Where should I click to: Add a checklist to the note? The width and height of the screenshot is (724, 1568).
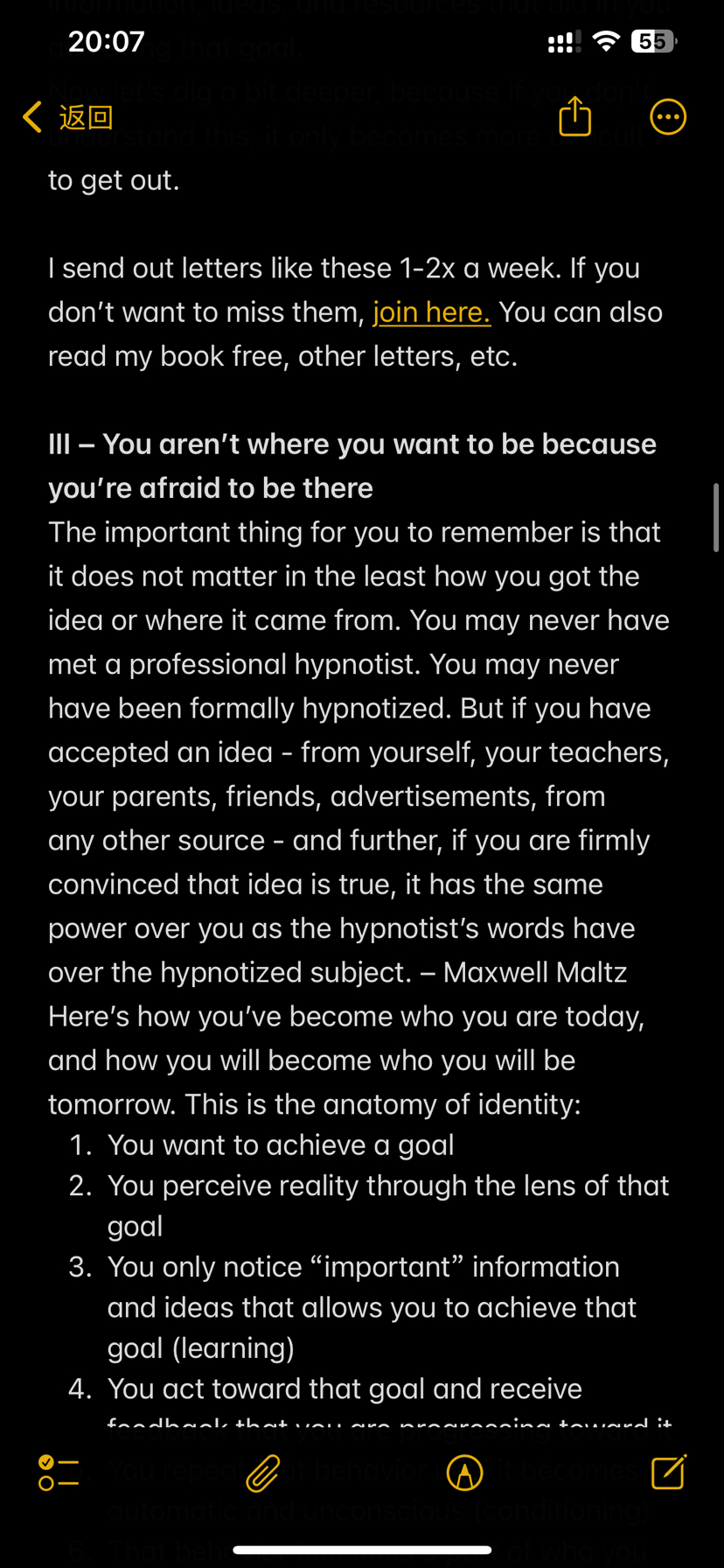click(59, 1473)
